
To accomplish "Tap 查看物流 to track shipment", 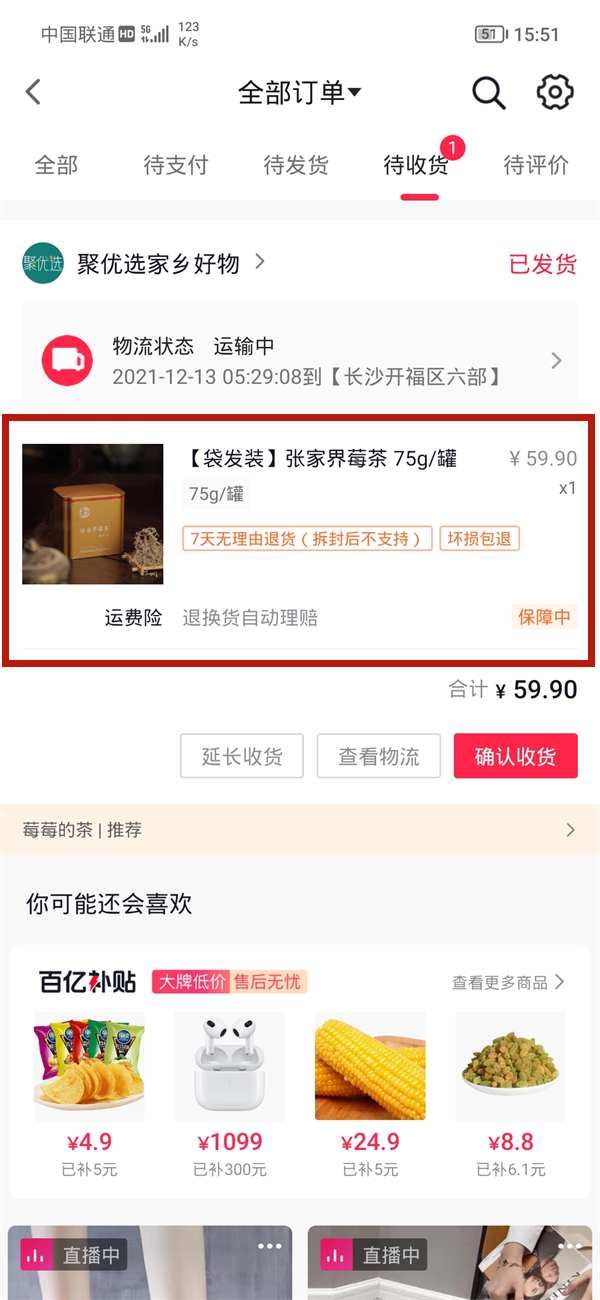I will pos(379,756).
